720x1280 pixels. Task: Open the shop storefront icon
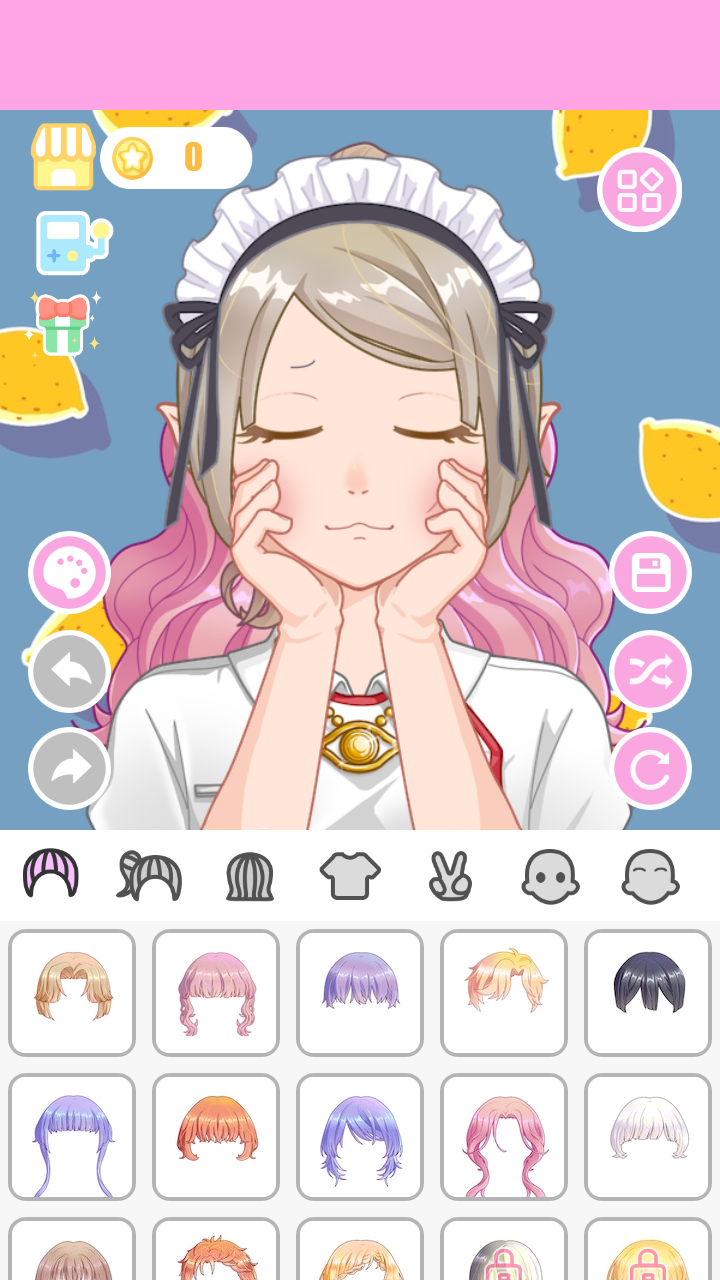tap(64, 157)
